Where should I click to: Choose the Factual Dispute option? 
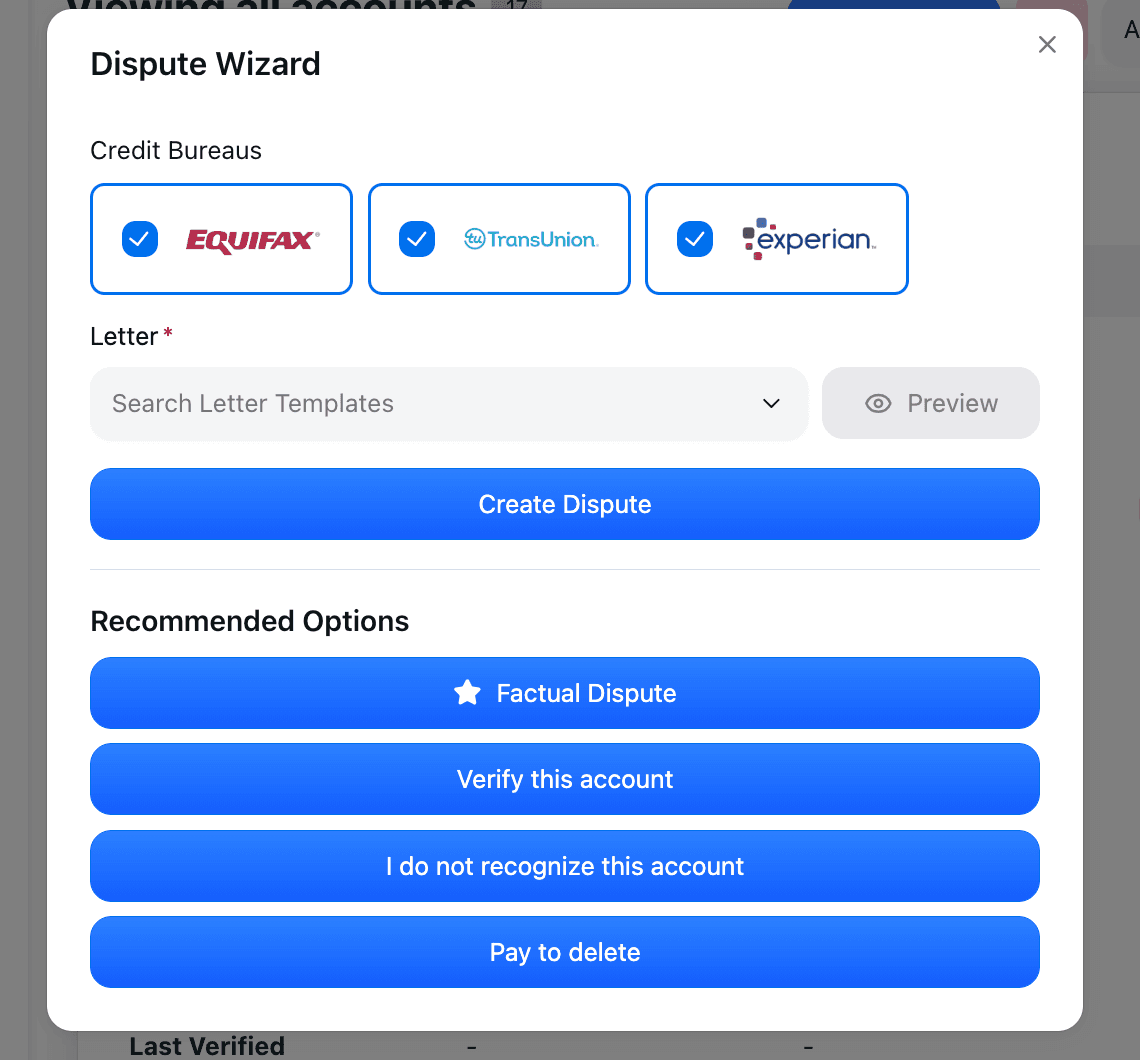(x=564, y=693)
